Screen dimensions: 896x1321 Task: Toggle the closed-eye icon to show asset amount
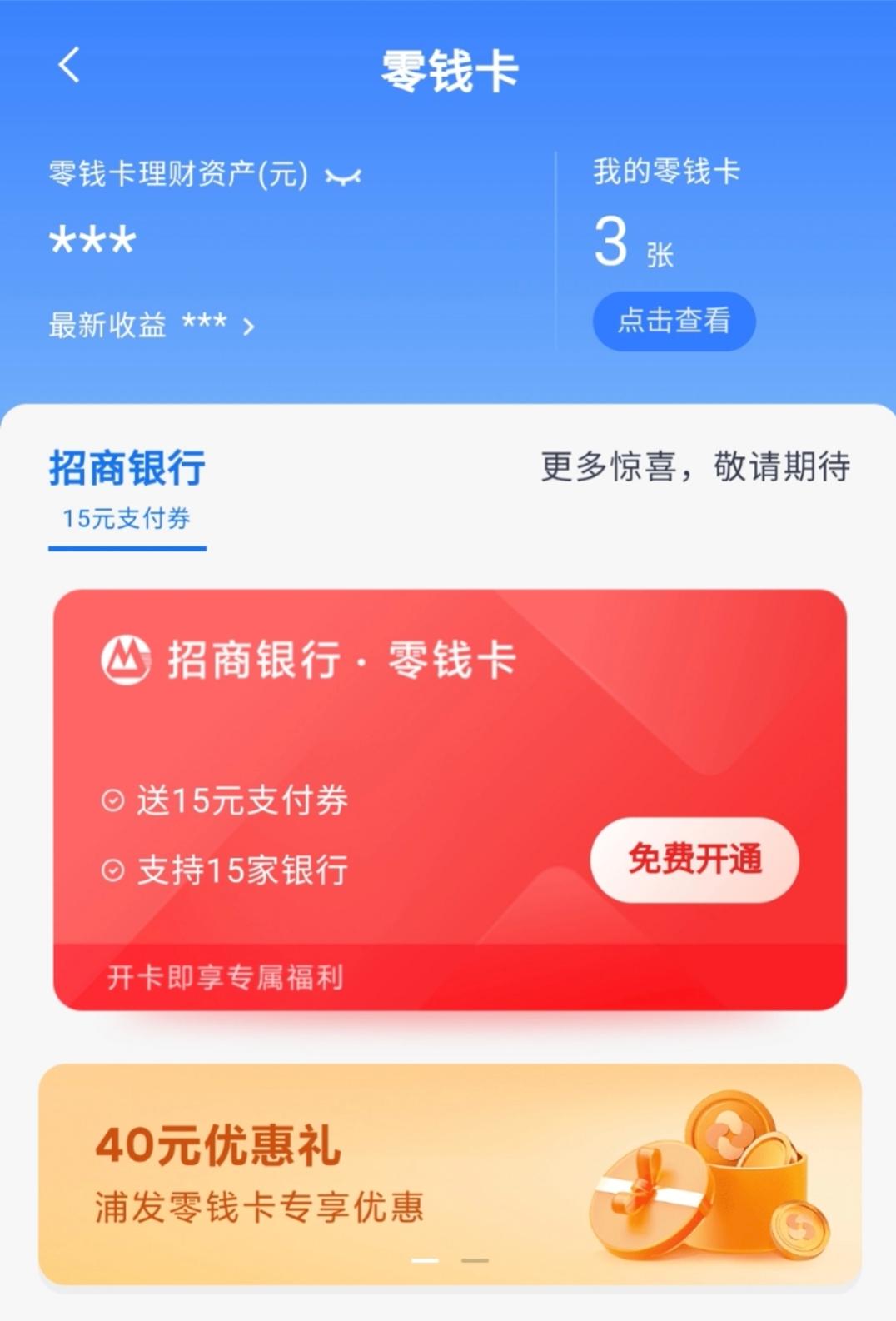pos(344,173)
